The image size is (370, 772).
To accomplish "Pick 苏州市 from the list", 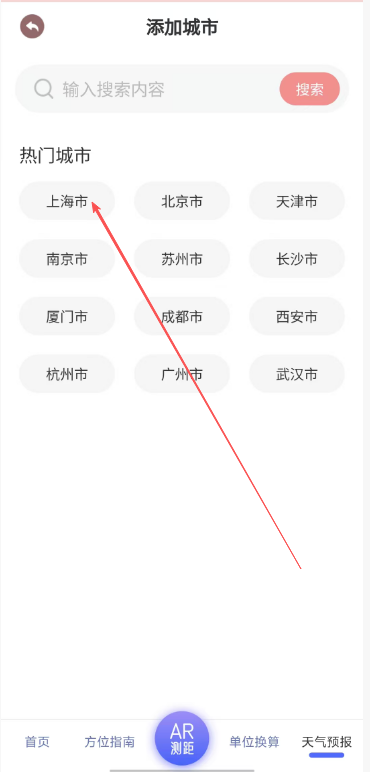I will pyautogui.click(x=182, y=258).
